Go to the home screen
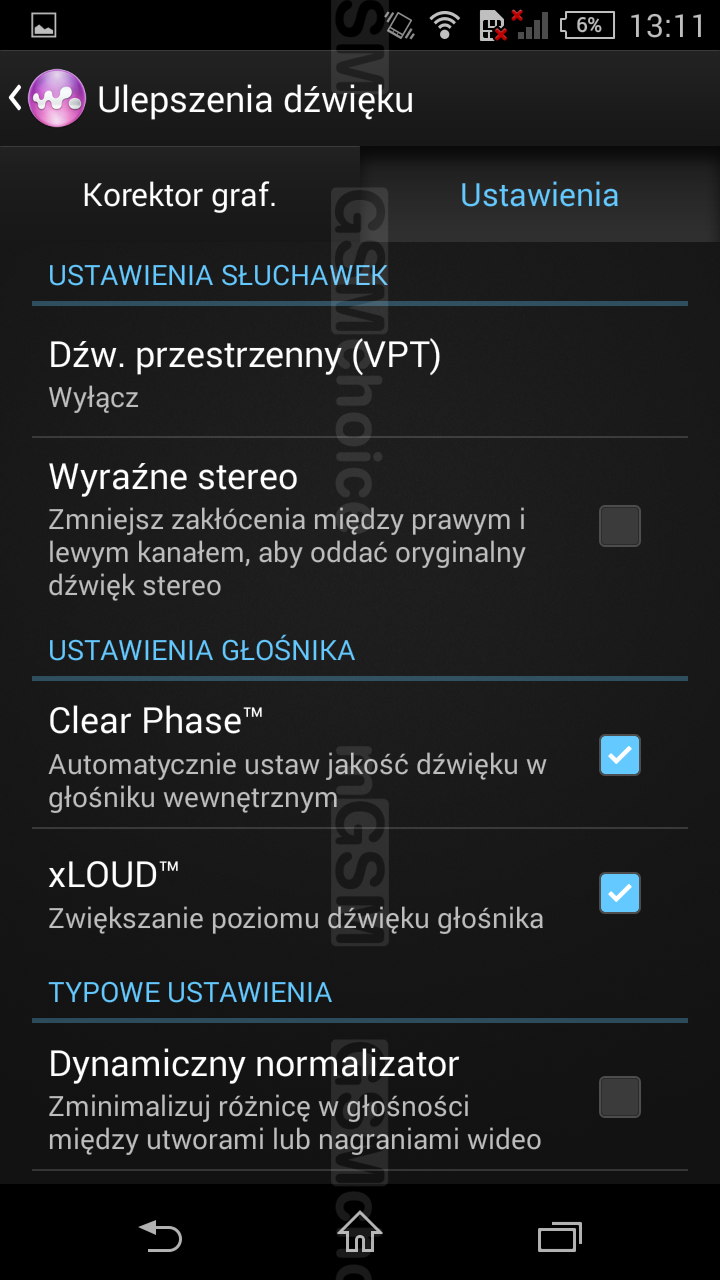Screen dimensions: 720x1280 click(x=360, y=1232)
